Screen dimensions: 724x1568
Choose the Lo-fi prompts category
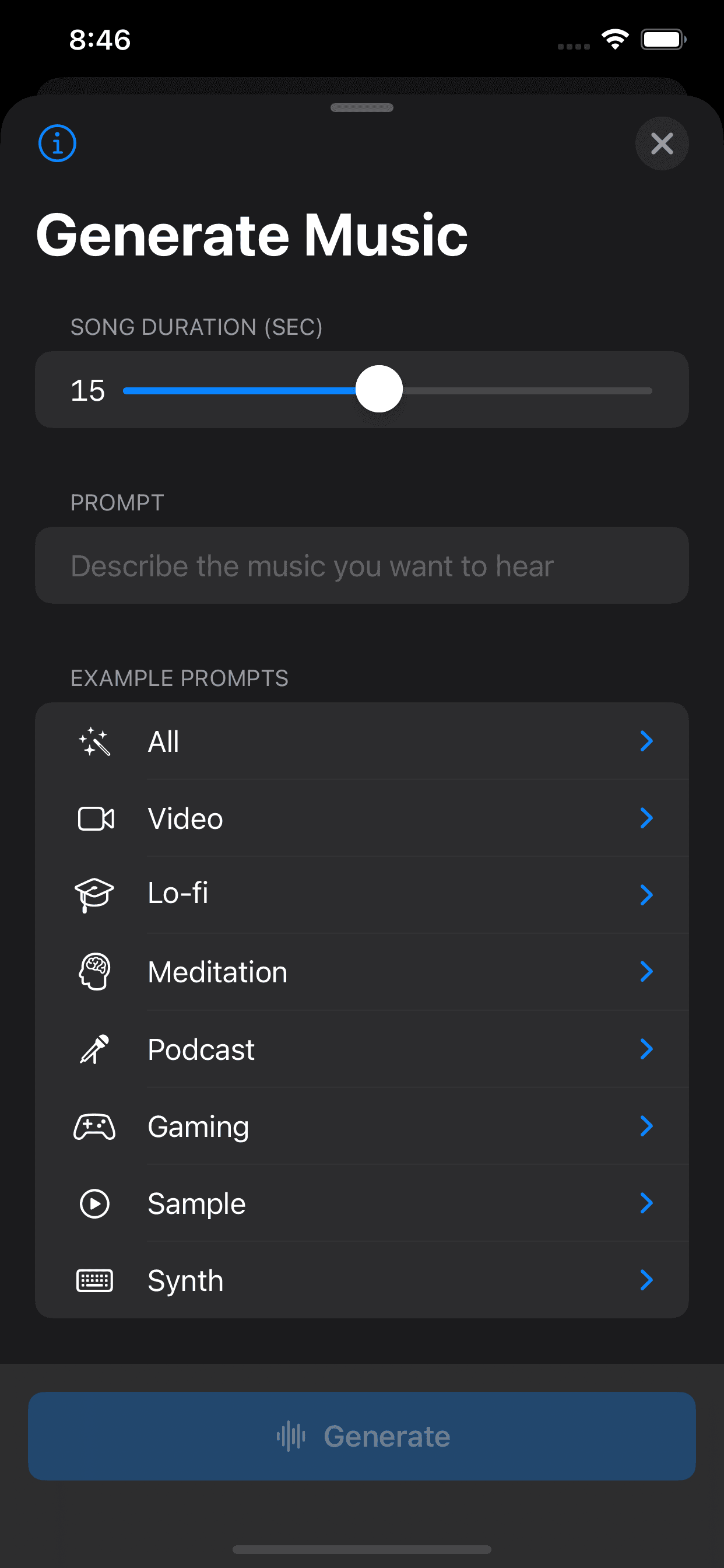(362, 895)
